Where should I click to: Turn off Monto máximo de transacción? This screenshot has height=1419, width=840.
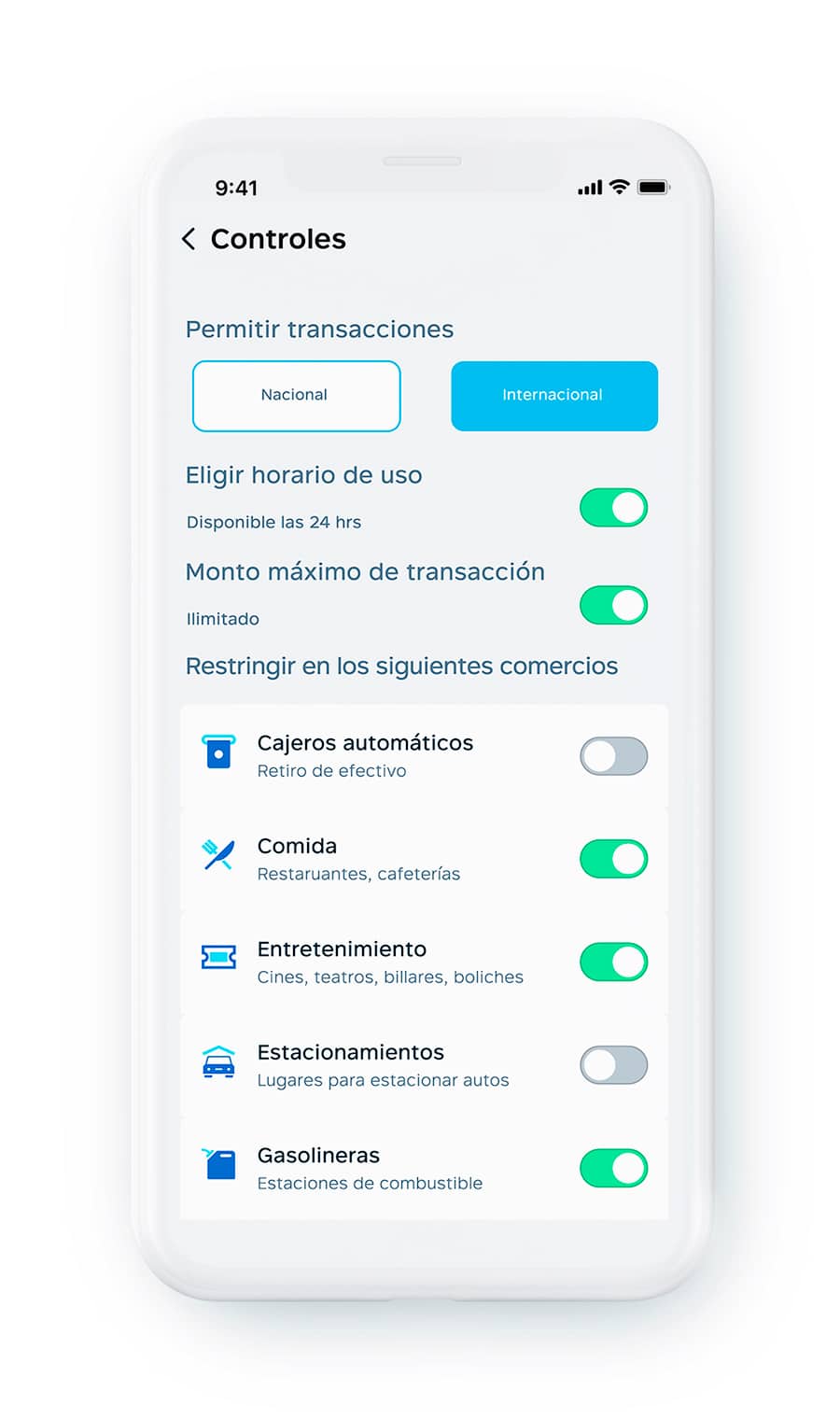click(x=613, y=605)
